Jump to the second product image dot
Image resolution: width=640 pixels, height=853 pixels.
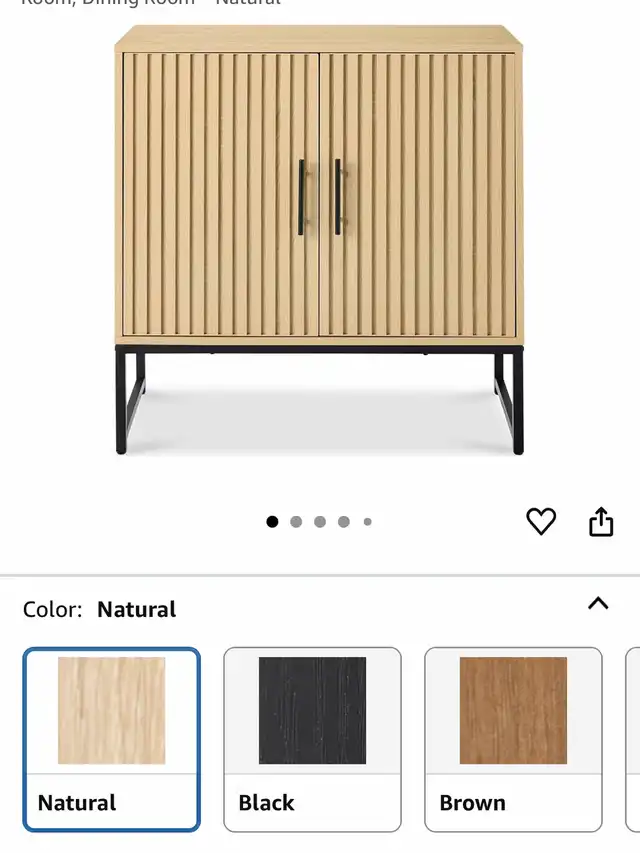pos(296,521)
